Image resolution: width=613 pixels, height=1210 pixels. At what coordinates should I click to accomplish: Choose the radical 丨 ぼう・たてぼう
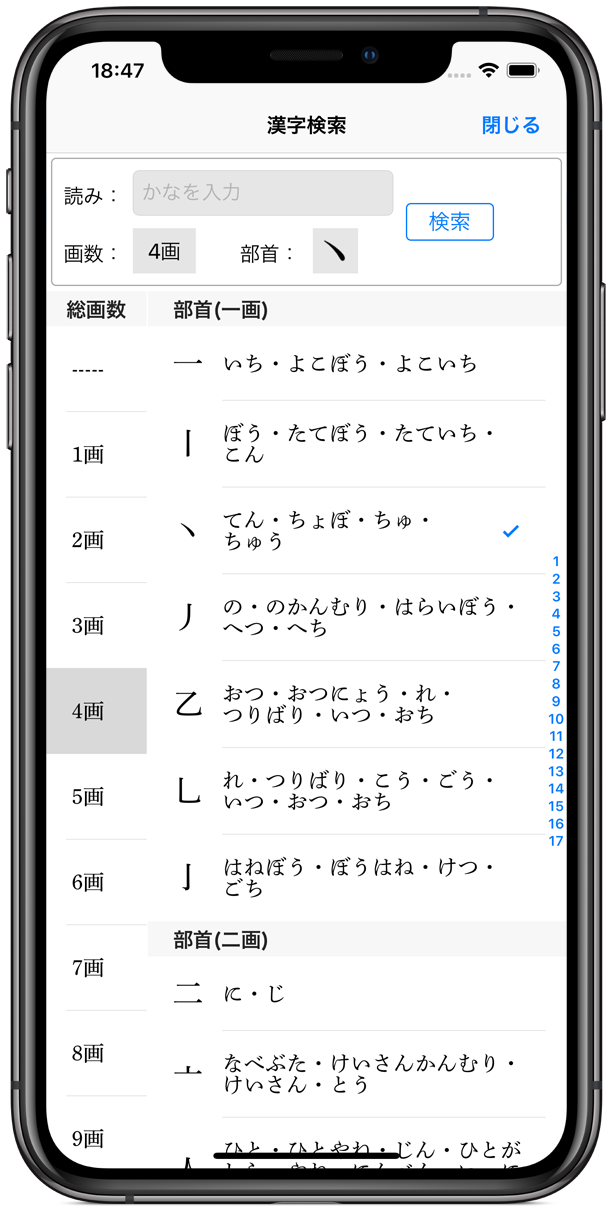coord(350,444)
